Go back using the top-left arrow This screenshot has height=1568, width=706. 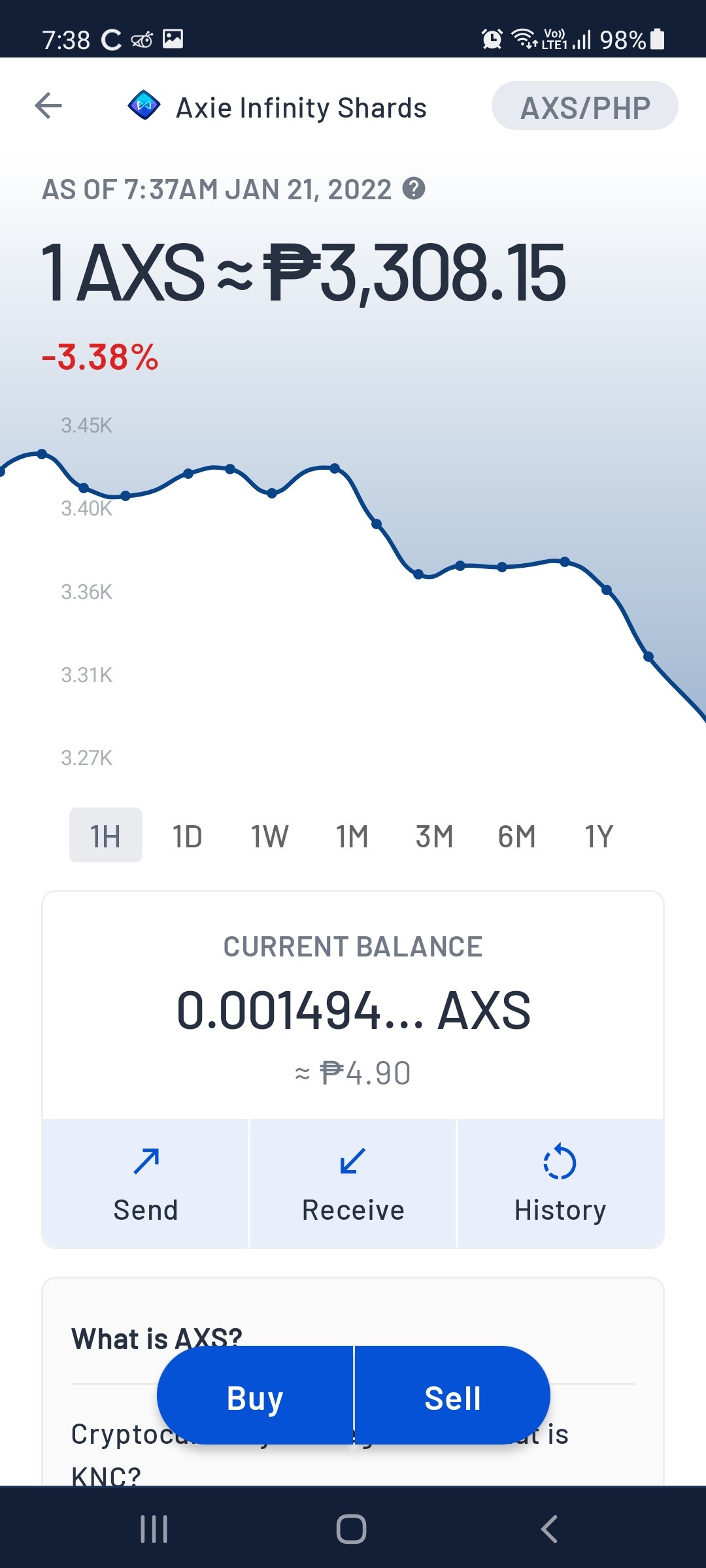(x=48, y=106)
